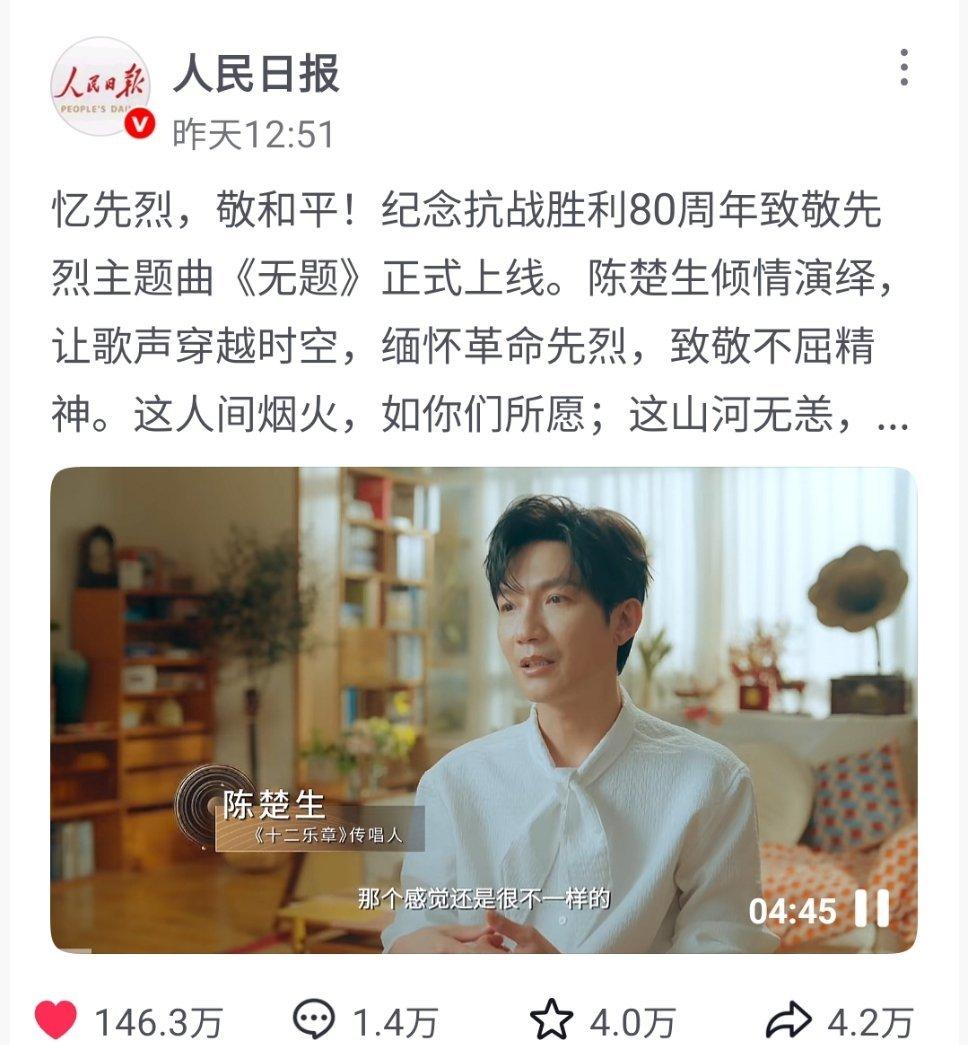Open the comments on this post

[314, 1019]
